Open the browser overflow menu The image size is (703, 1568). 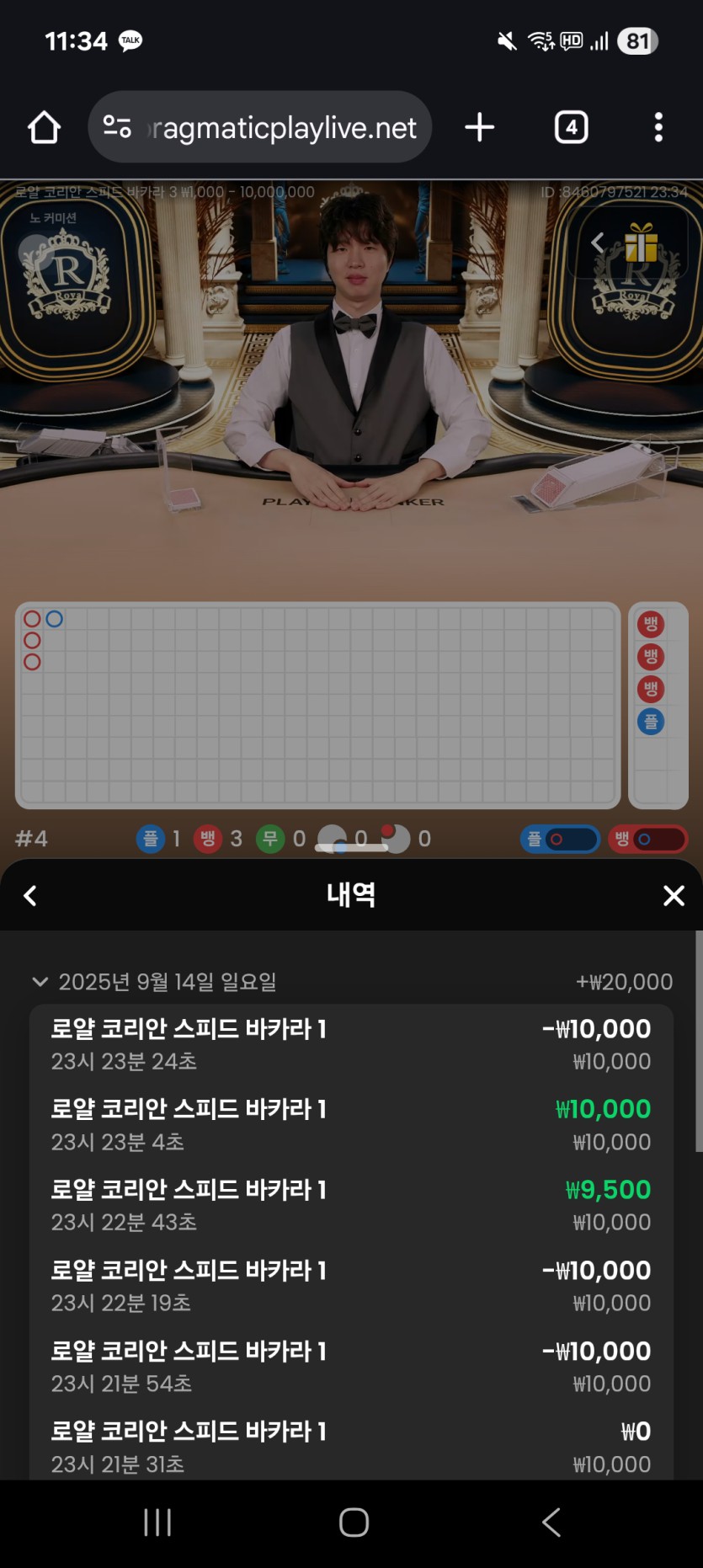coord(658,128)
